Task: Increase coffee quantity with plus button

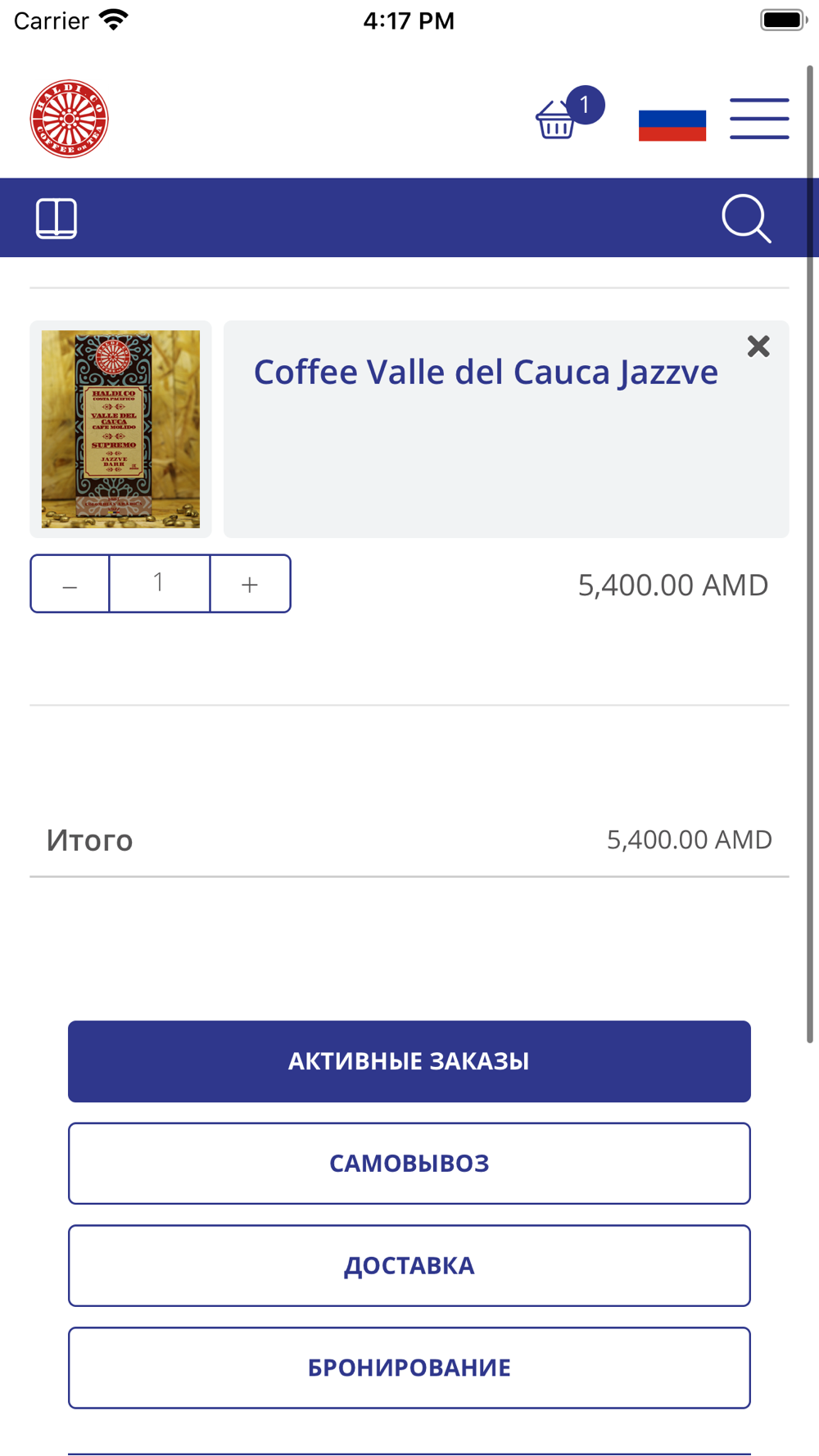Action: click(250, 584)
